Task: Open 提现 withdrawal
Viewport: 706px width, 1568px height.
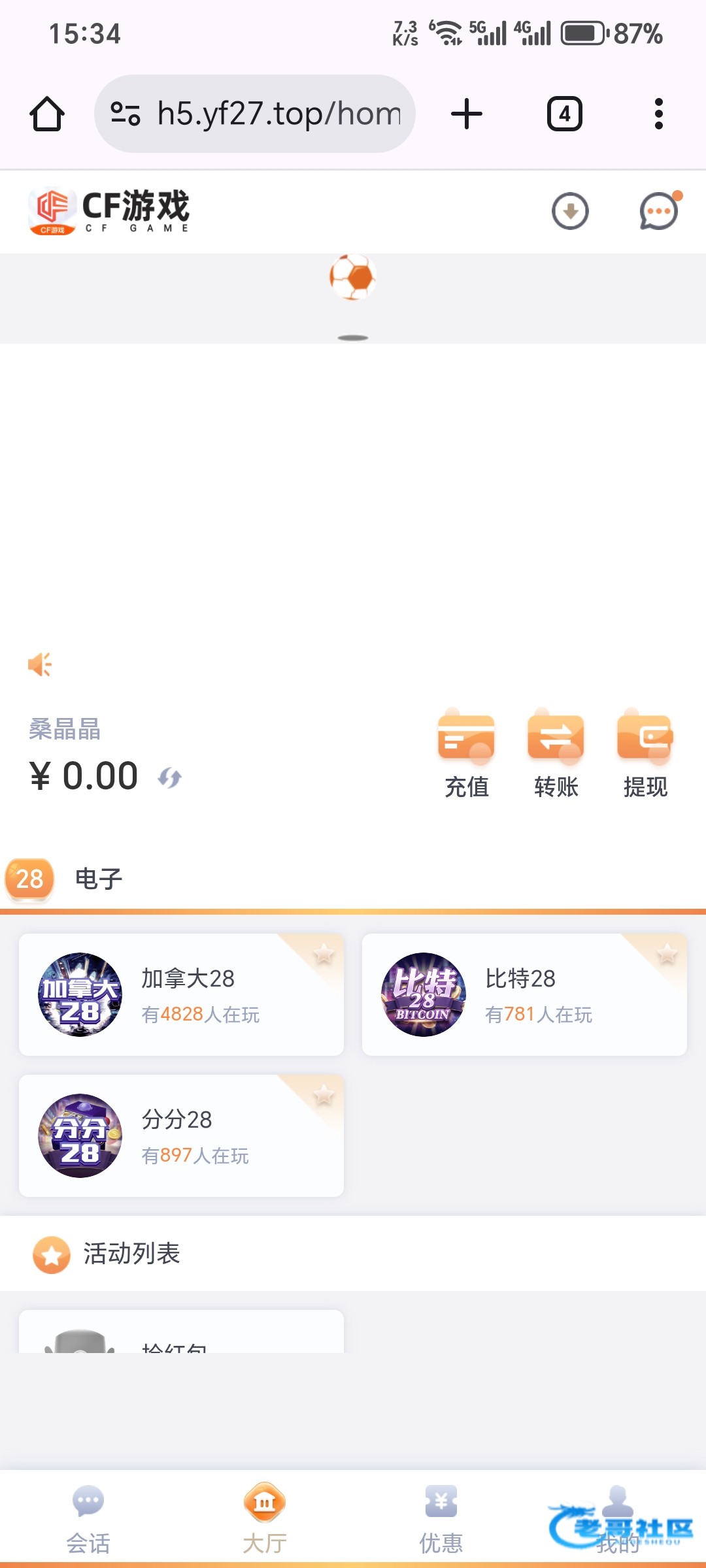Action: pos(645,753)
